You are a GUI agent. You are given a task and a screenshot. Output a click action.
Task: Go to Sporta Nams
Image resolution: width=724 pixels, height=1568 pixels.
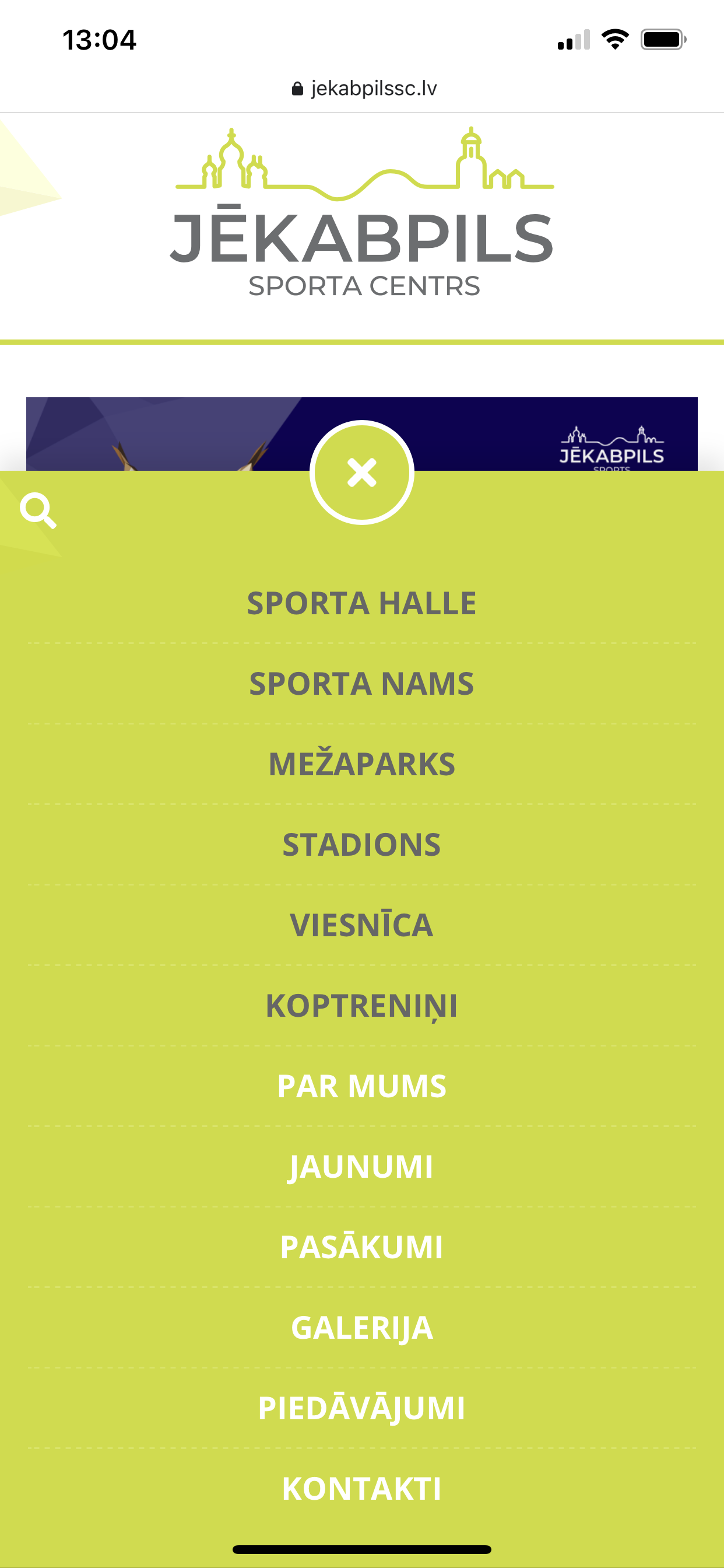coord(361,684)
